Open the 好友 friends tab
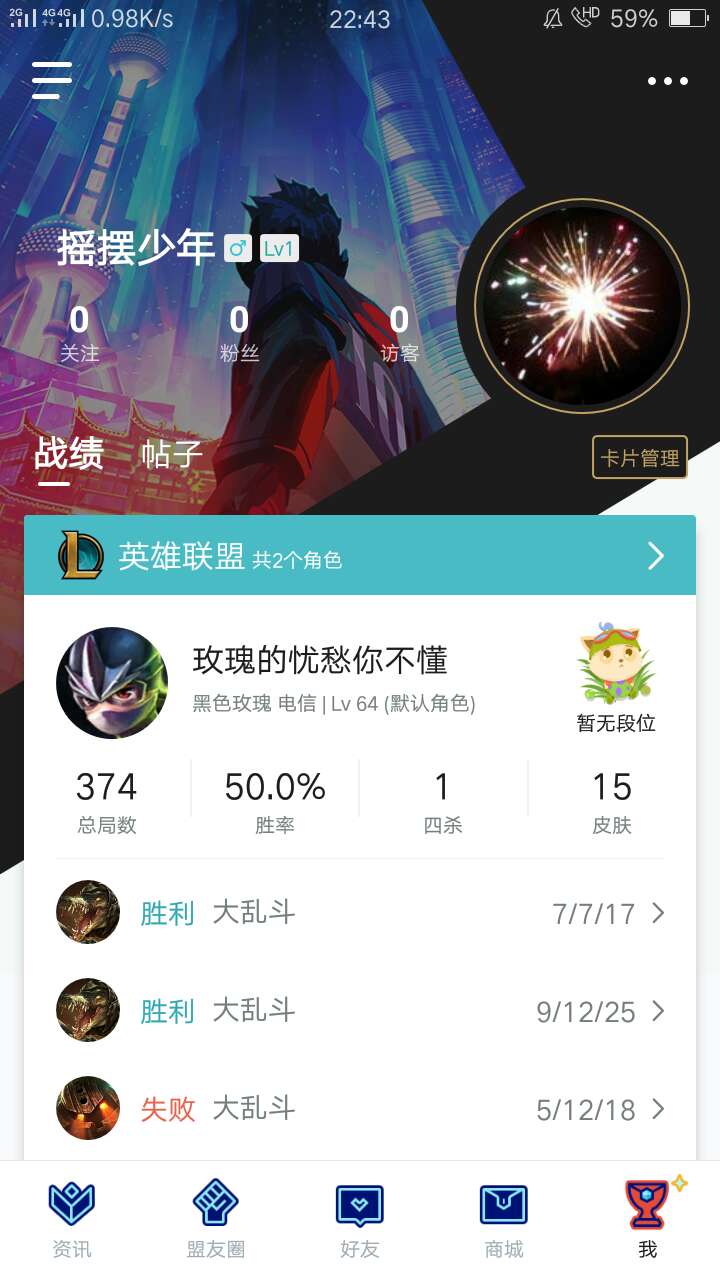This screenshot has height=1280, width=720. pyautogui.click(x=360, y=1220)
